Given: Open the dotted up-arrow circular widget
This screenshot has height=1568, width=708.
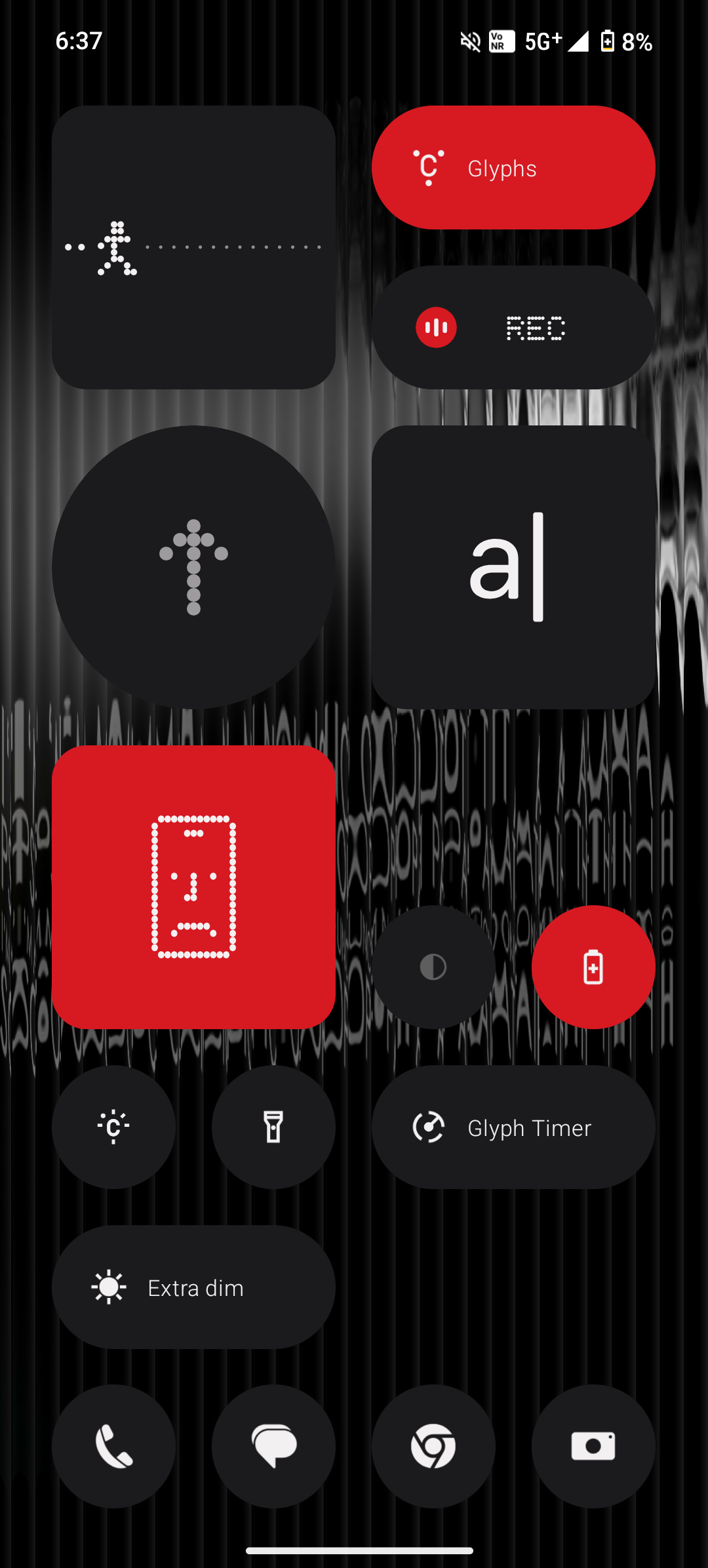Looking at the screenshot, I should (193, 567).
